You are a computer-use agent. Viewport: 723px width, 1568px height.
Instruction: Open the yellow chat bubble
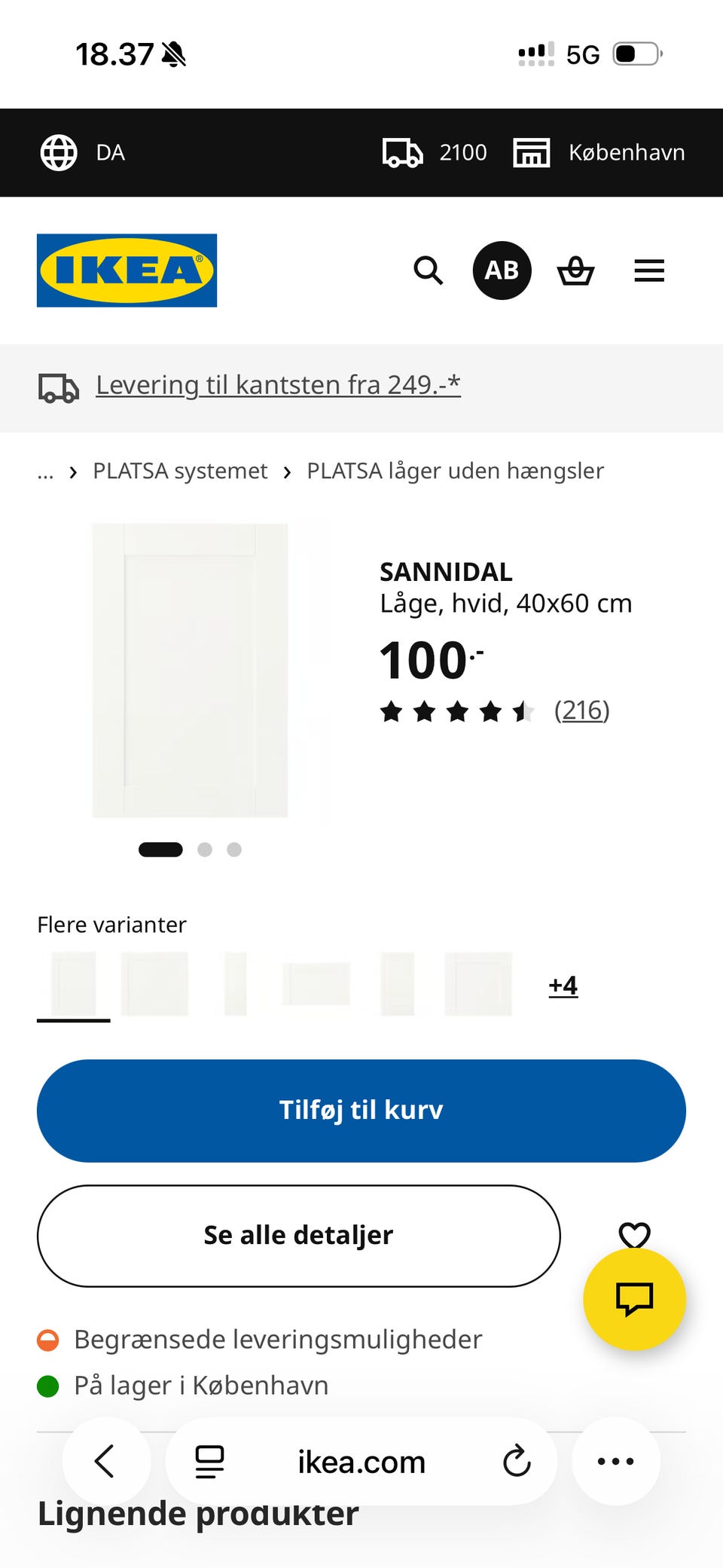click(634, 1299)
